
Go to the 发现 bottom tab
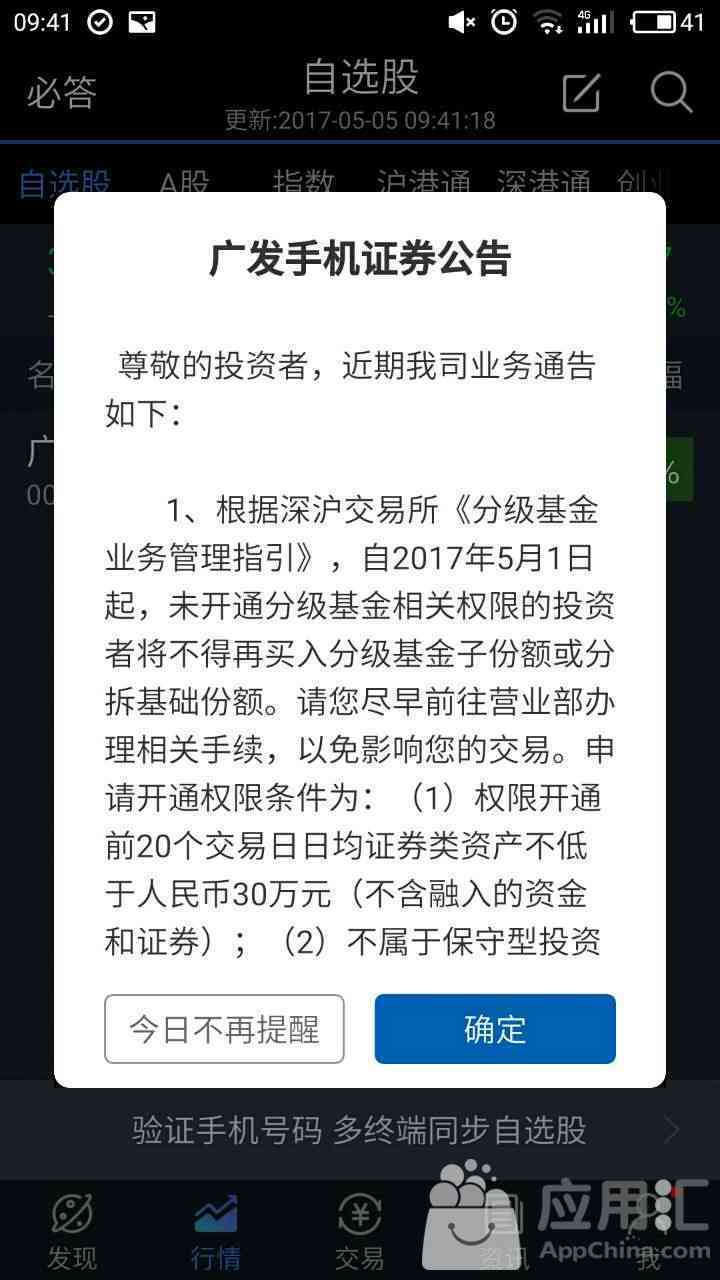[73, 1231]
